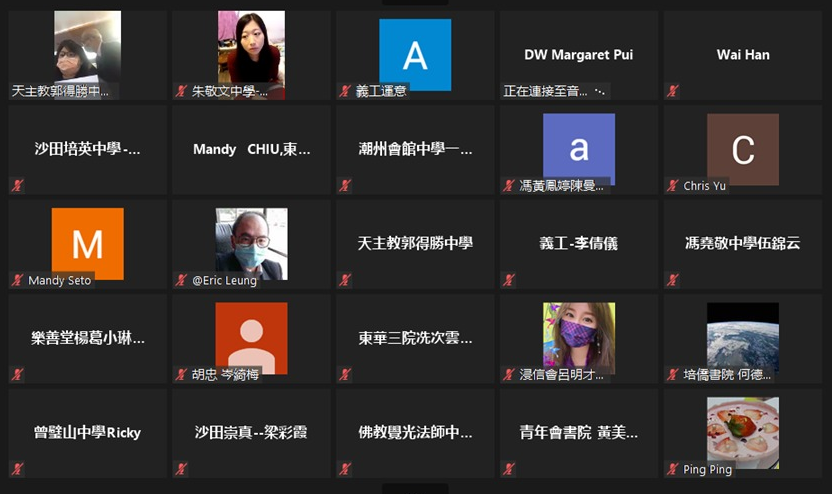This screenshot has width=832, height=494.
Task: Select the 義工-李倩儀 participant tile
Action: point(578,243)
